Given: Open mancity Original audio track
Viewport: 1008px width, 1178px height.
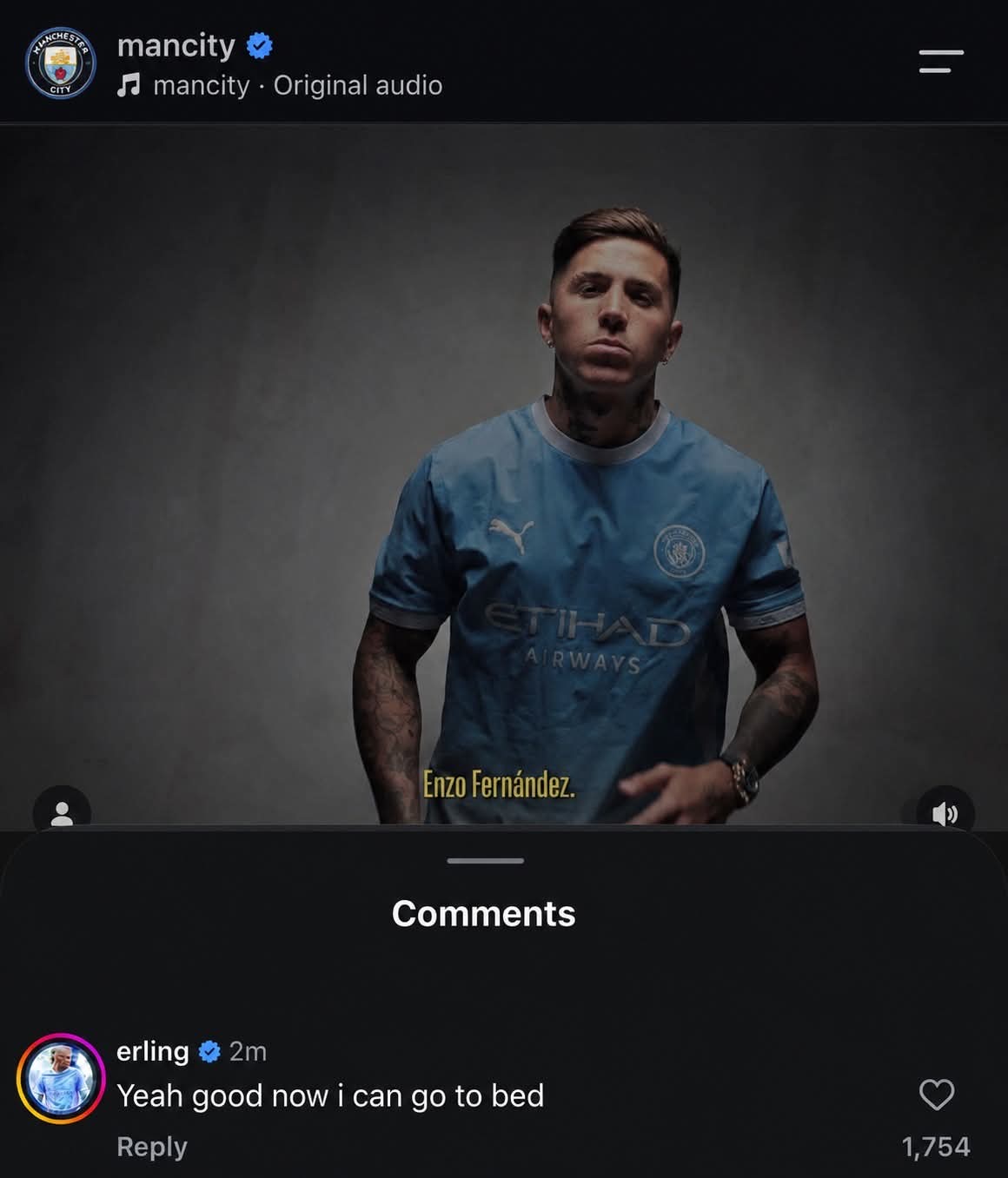Looking at the screenshot, I should coord(281,85).
